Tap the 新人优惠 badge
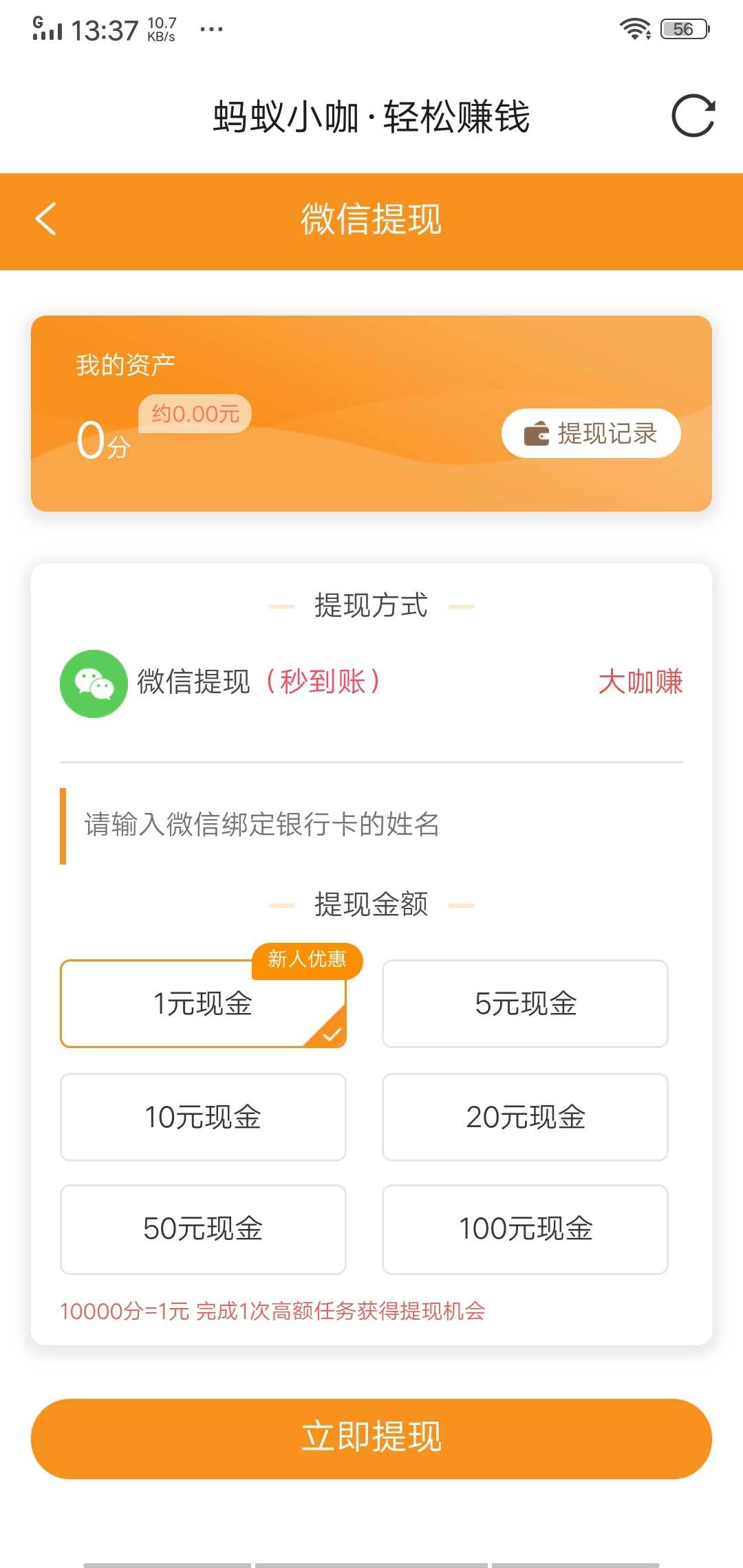The height and width of the screenshot is (1568, 743). tap(305, 961)
